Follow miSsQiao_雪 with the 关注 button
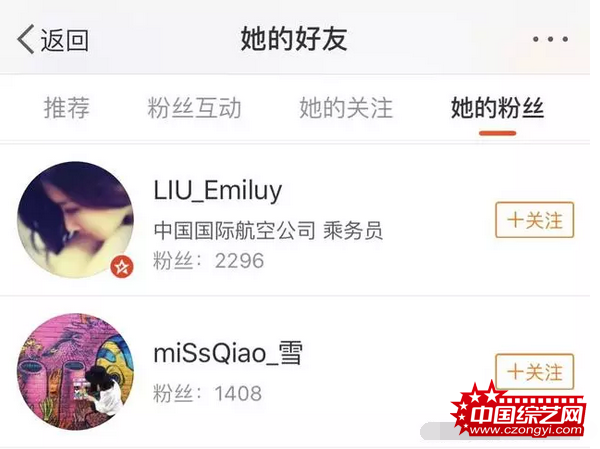 coord(534,372)
